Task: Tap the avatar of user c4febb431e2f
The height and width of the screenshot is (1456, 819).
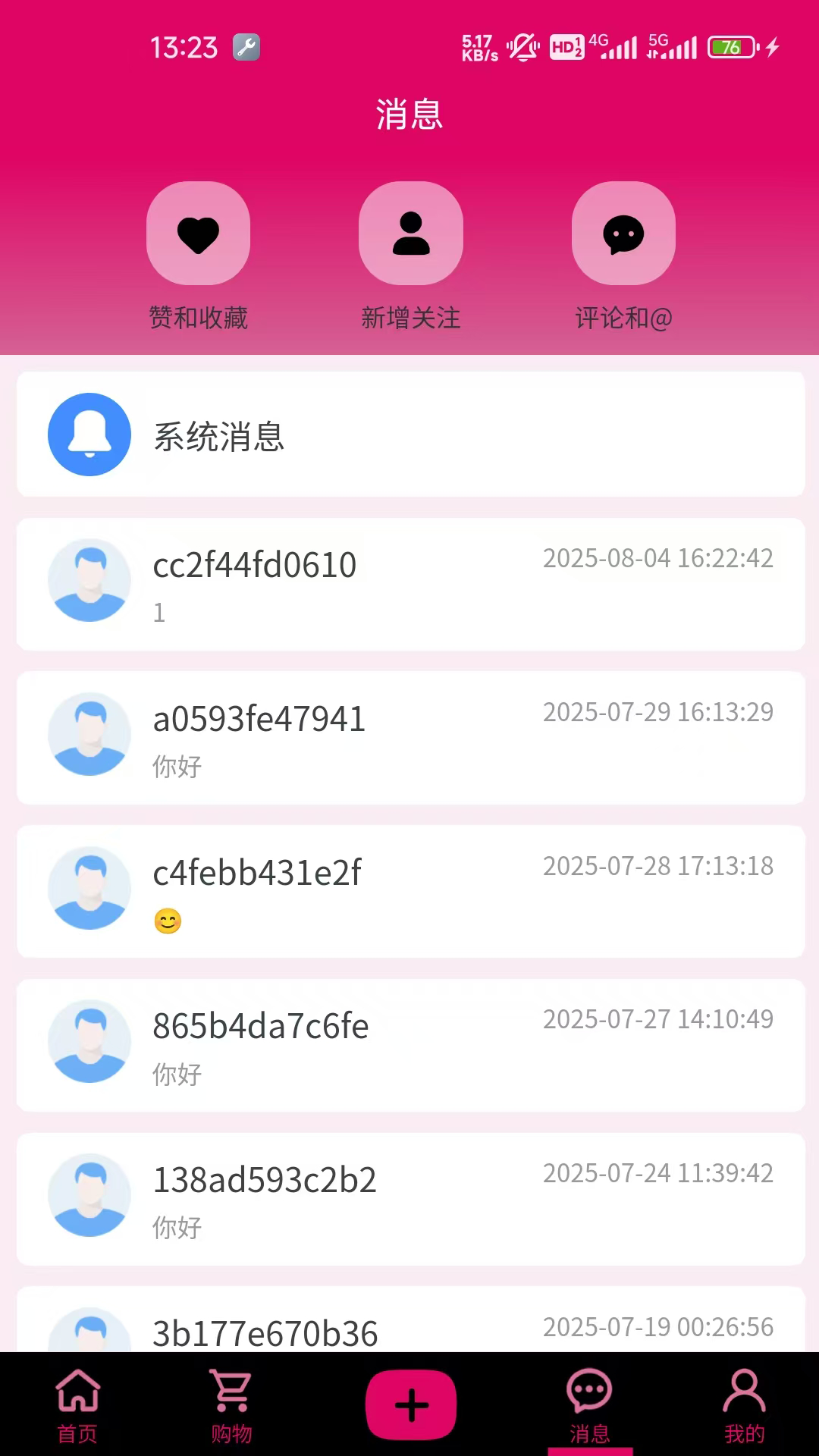Action: click(89, 887)
